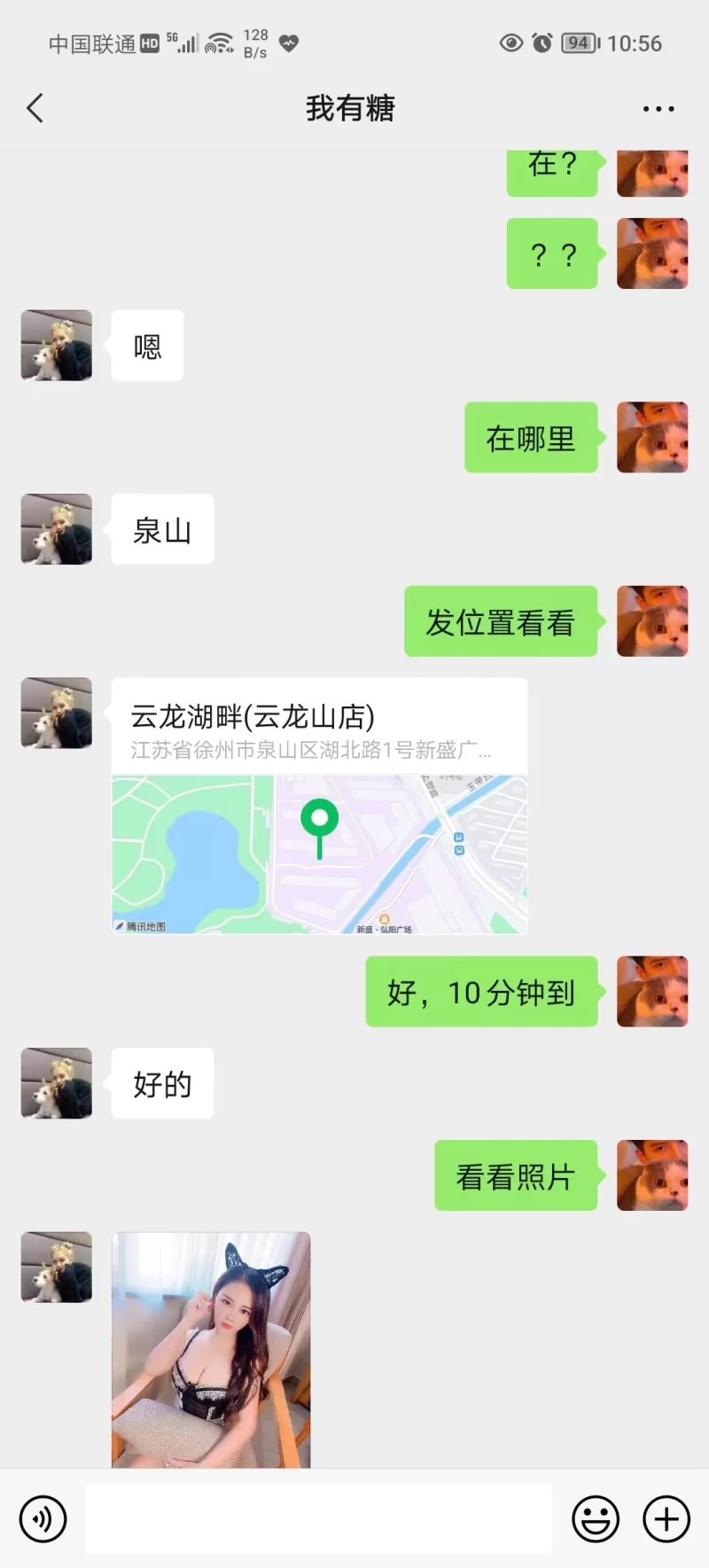Go back from the 我有糖 chat
Screen dimensions: 709x1568
tap(35, 108)
